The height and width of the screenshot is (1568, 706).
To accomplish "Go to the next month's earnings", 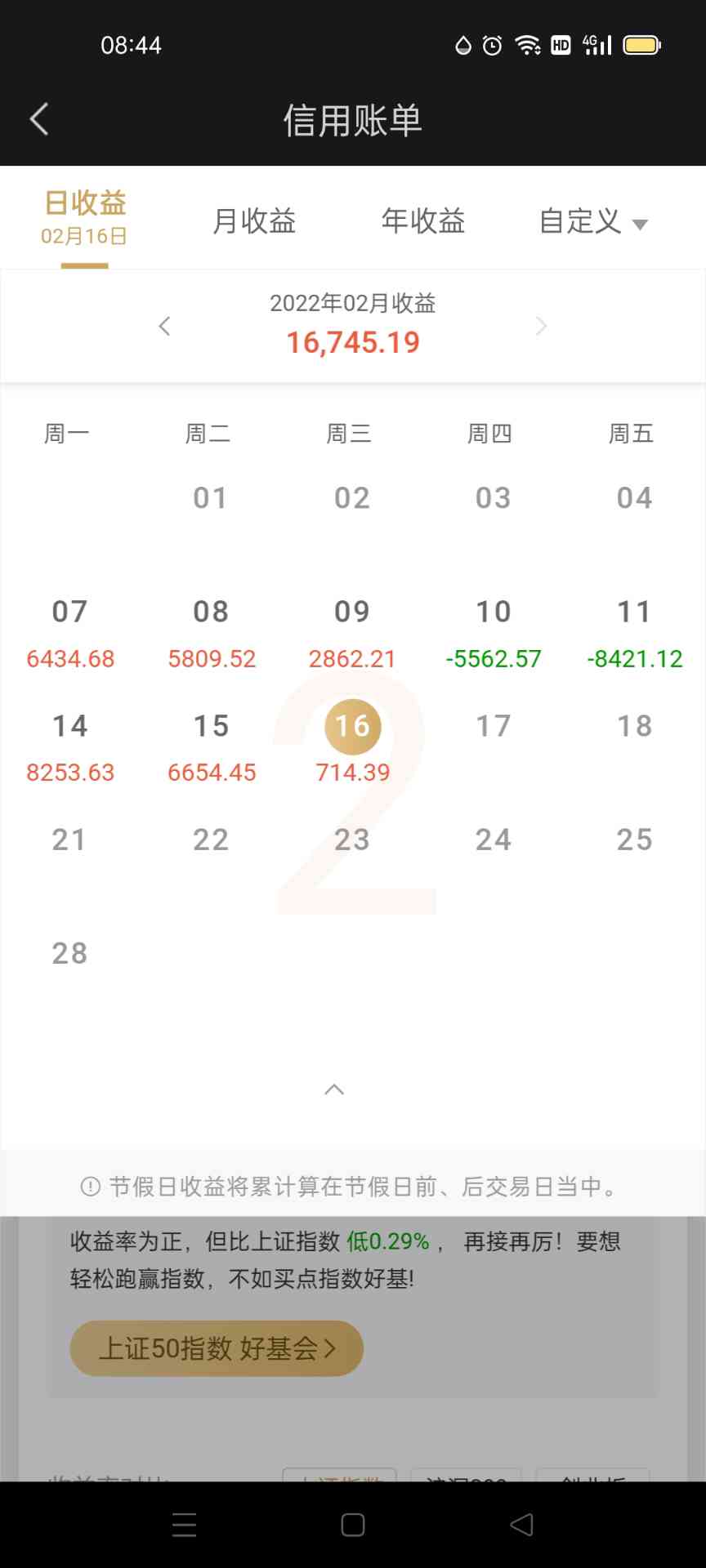I will 540,327.
